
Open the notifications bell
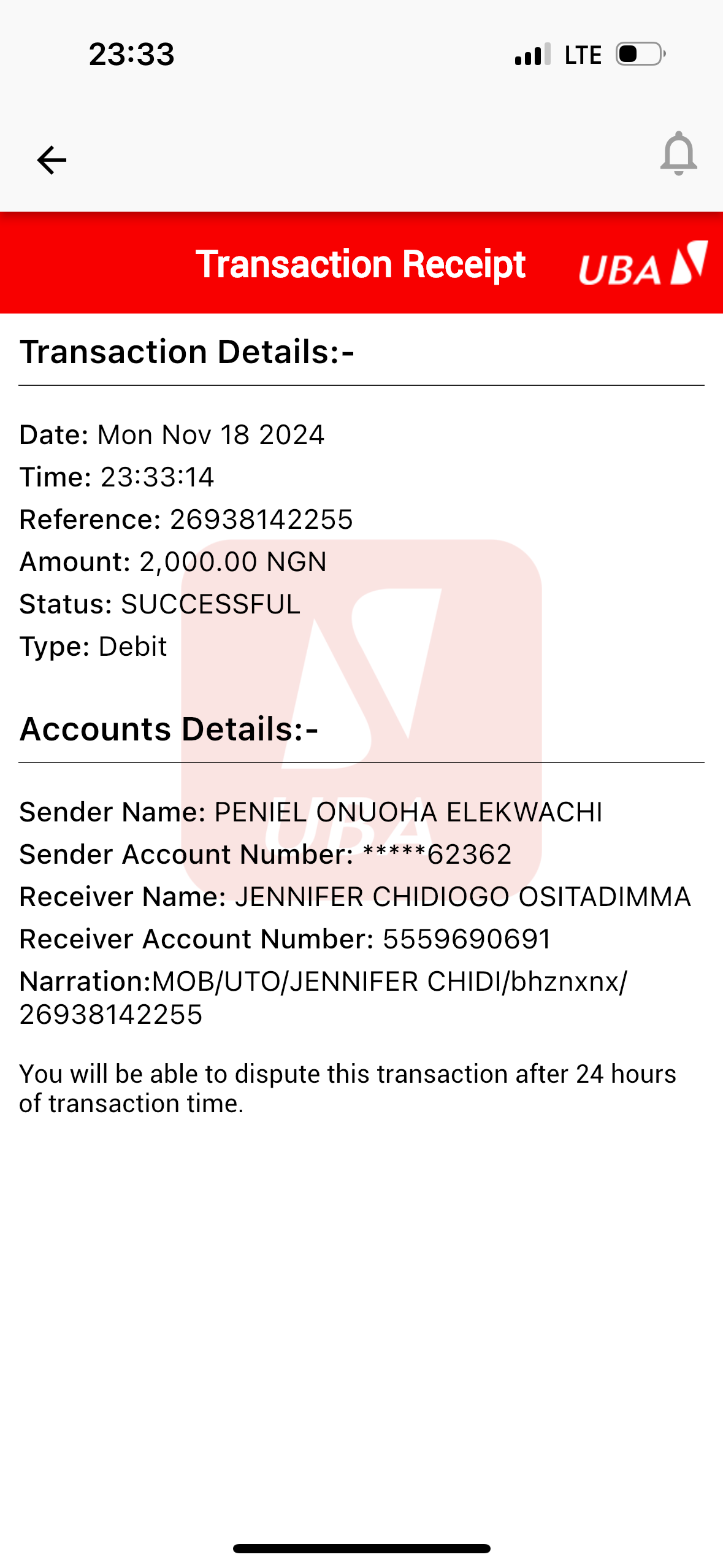(x=678, y=154)
